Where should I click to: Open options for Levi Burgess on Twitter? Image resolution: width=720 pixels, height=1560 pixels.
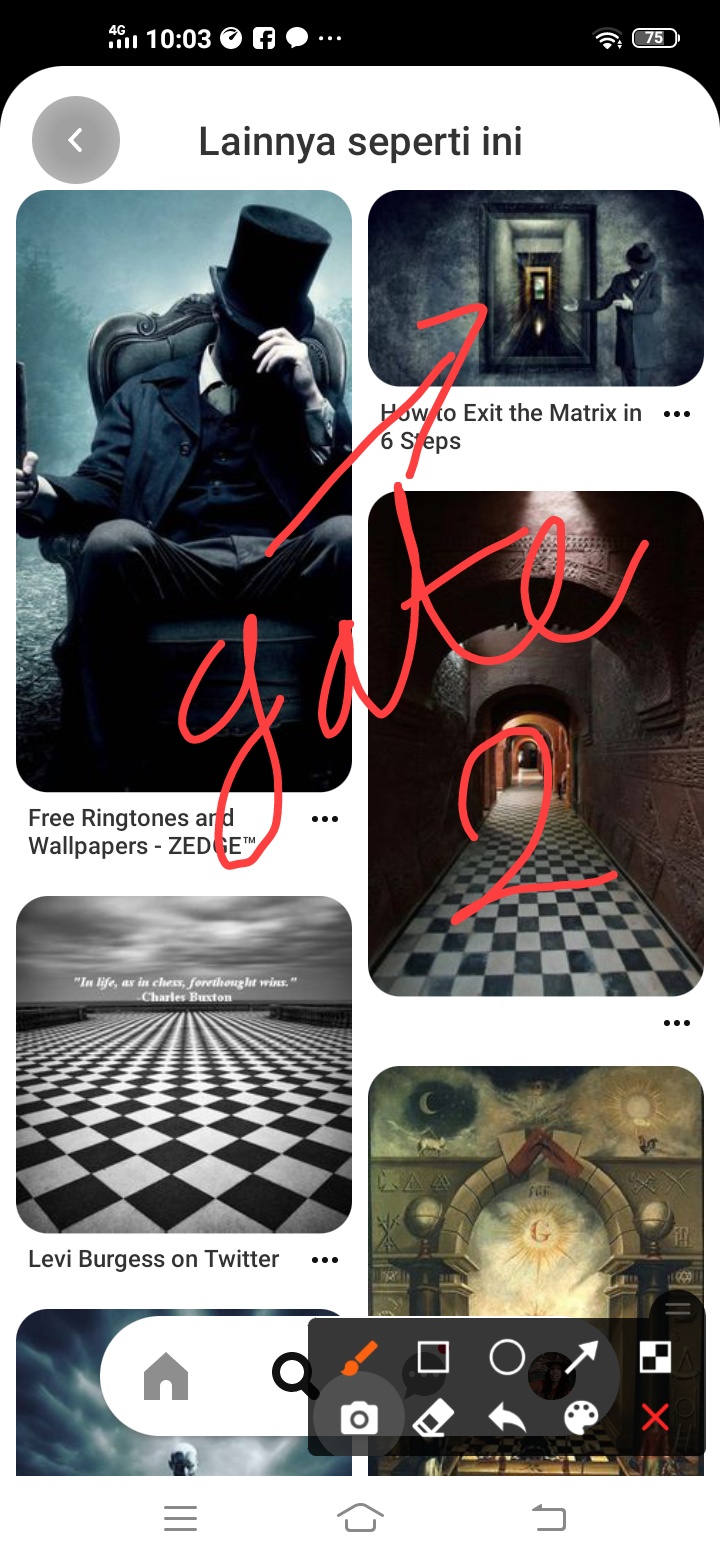[x=325, y=1260]
